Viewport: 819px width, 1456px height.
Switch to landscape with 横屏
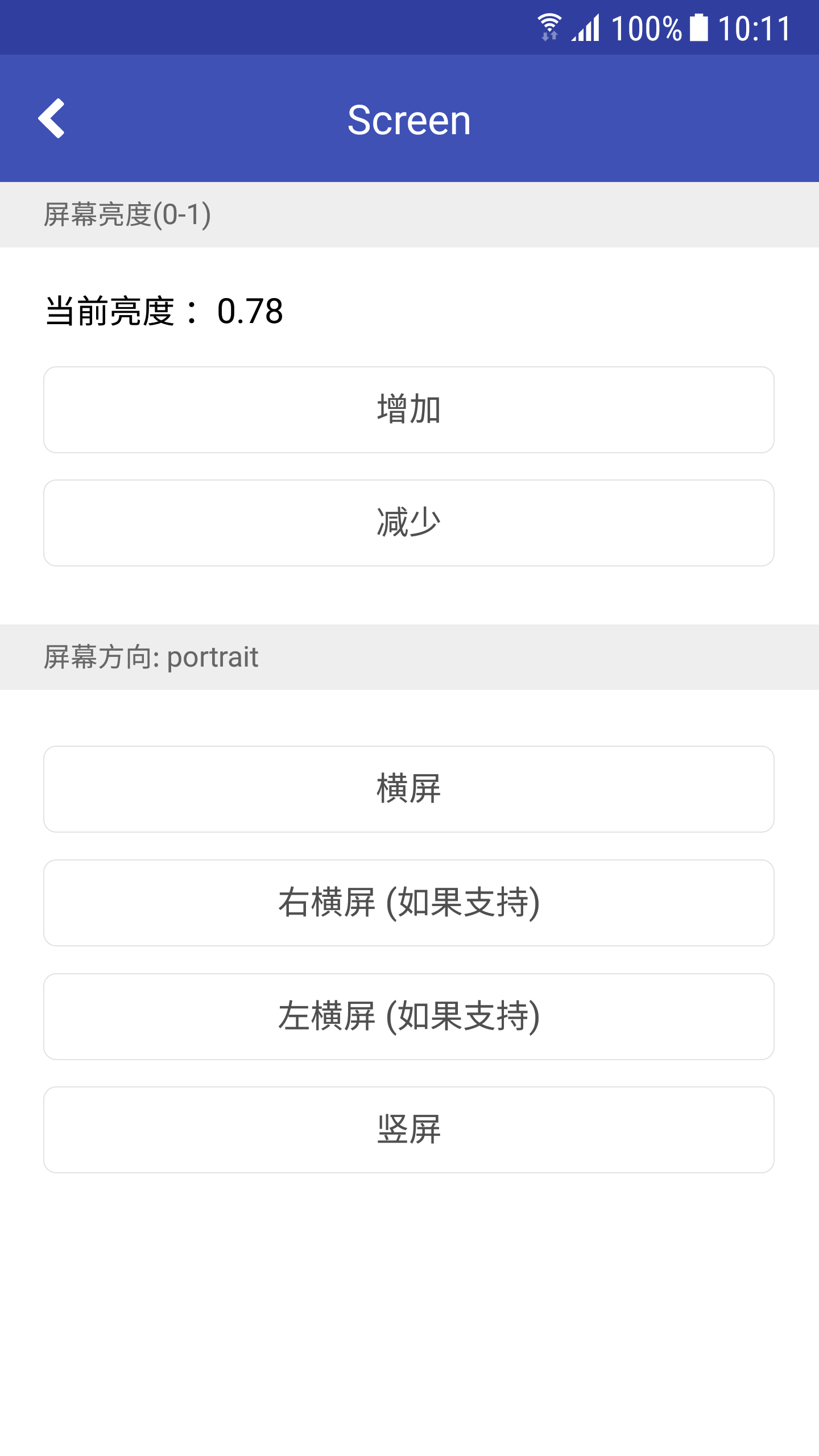click(x=409, y=789)
